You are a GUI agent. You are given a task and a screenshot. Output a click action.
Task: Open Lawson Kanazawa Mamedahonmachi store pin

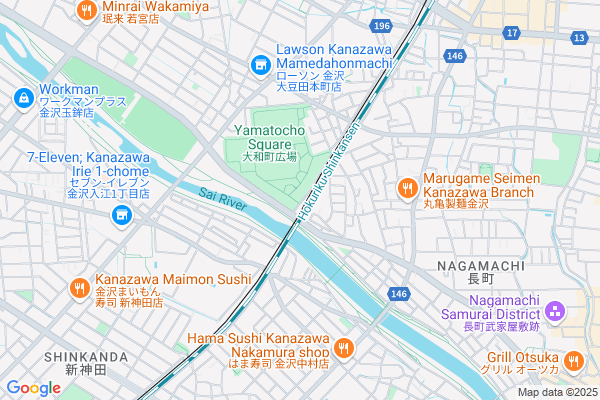pyautogui.click(x=260, y=65)
